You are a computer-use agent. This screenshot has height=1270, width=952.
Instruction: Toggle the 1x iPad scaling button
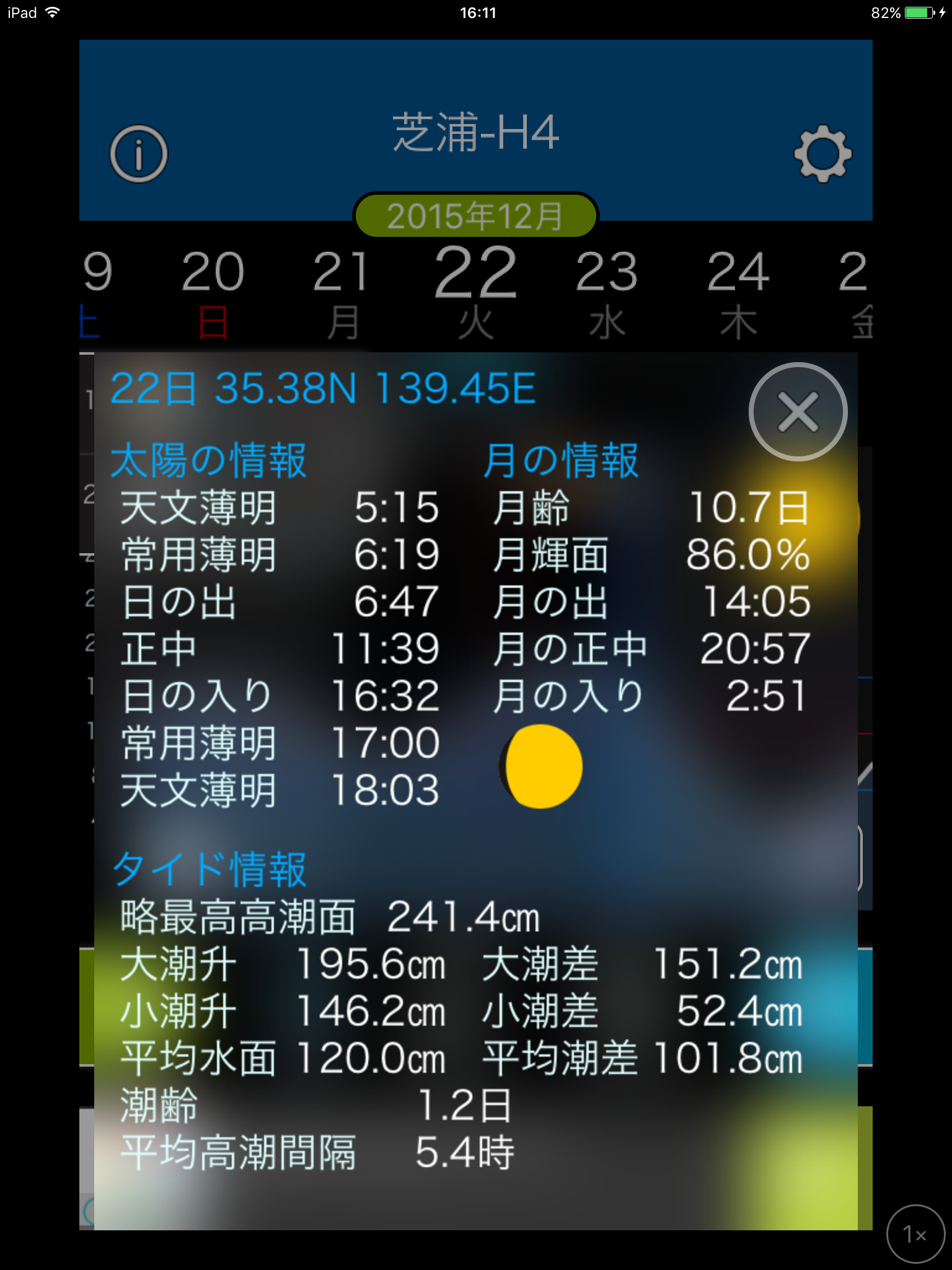pos(915,1234)
